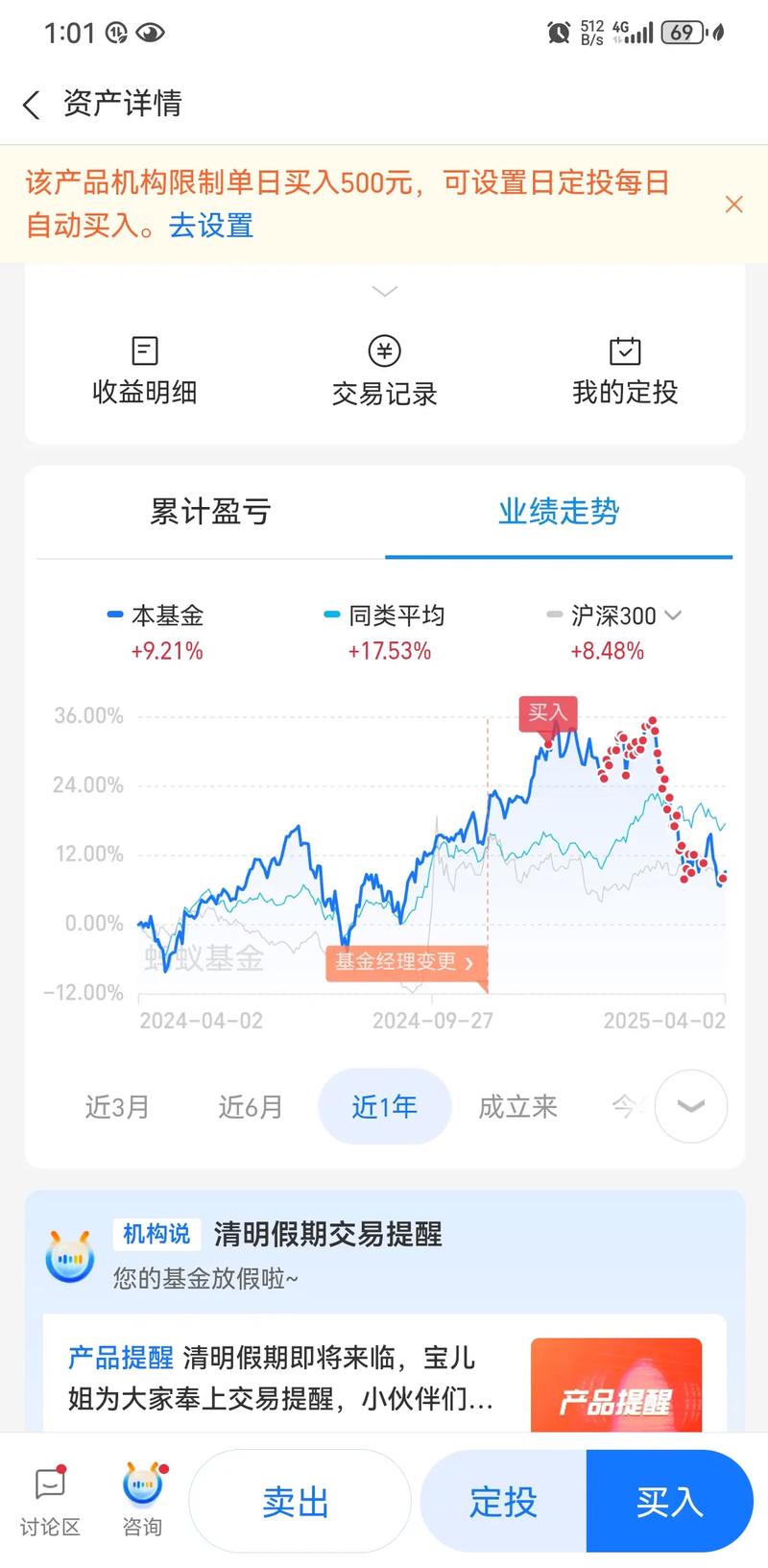Tap the alarm clock status bar icon

pos(559,32)
